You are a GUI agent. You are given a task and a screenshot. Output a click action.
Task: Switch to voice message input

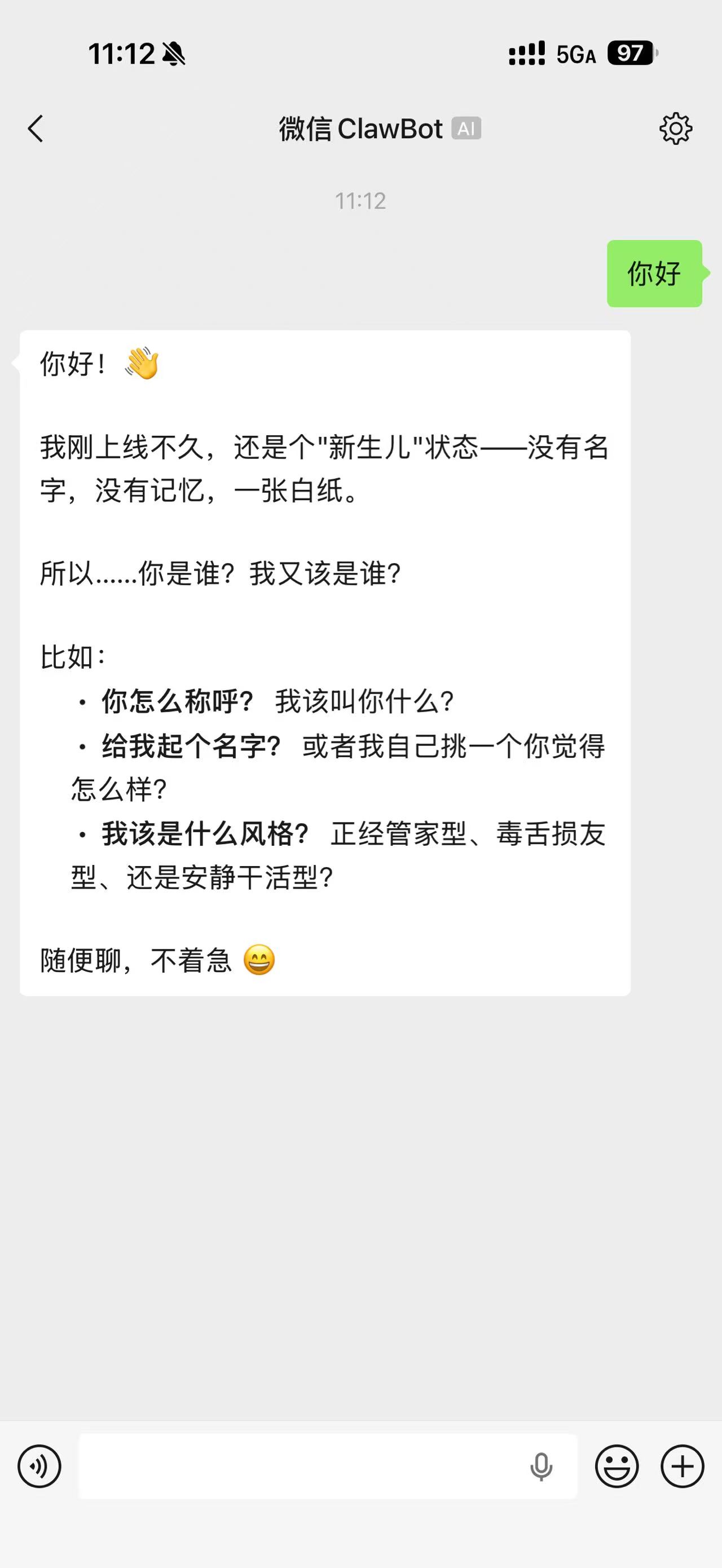(39, 1467)
